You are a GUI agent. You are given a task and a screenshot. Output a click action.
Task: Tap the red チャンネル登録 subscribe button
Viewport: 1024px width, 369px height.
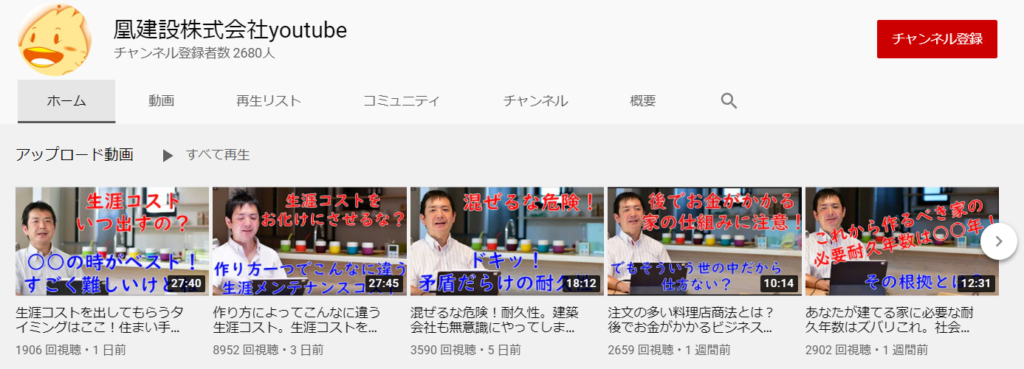936,39
